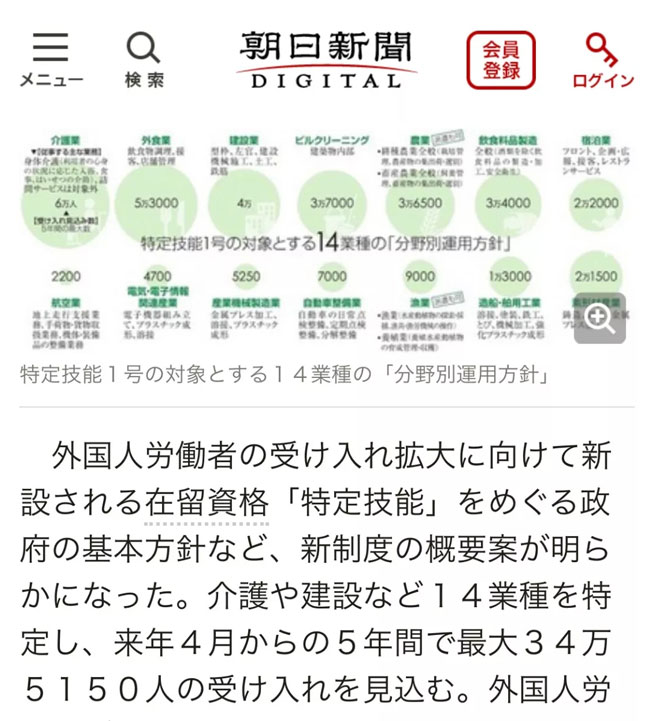Open the 検索 search icon
Image resolution: width=650 pixels, height=721 pixels.
click(144, 58)
